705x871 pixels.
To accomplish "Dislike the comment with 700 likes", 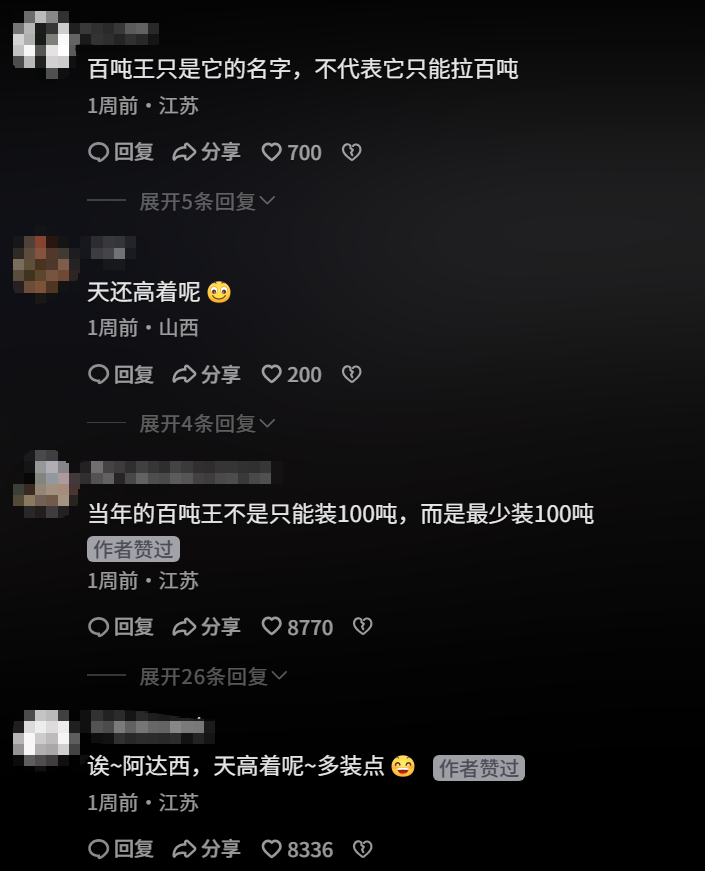I will pyautogui.click(x=351, y=152).
